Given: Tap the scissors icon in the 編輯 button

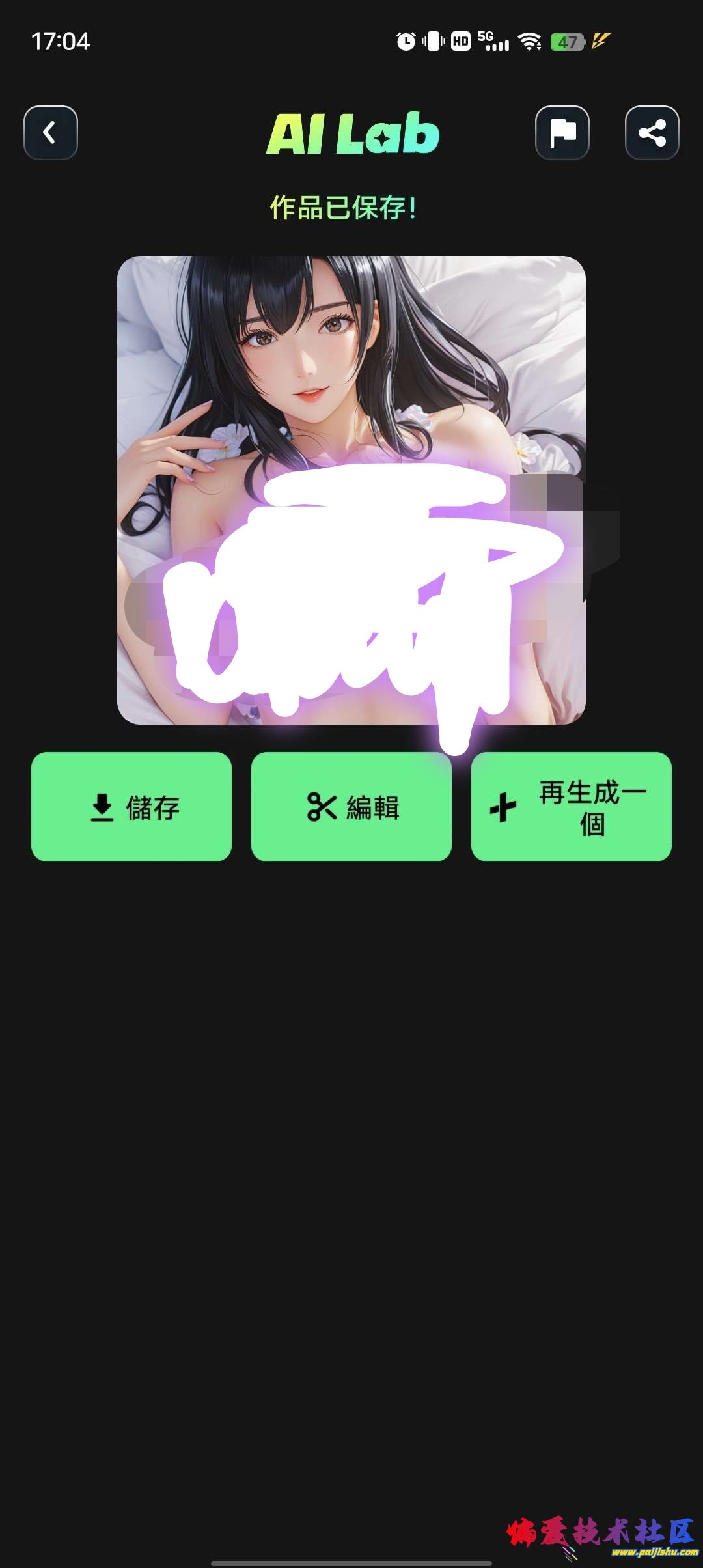Looking at the screenshot, I should [x=323, y=807].
